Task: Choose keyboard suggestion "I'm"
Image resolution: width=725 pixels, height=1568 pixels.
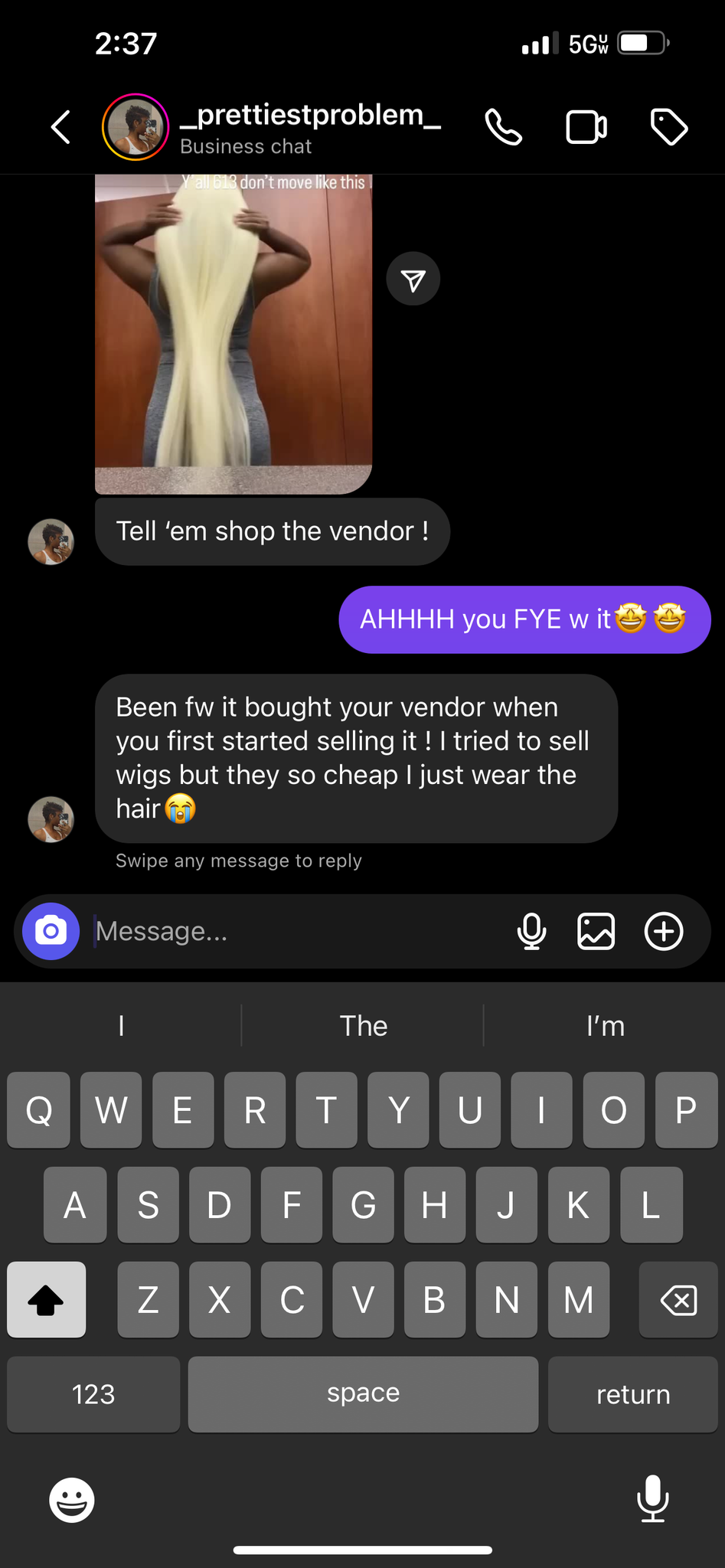Action: click(x=605, y=1026)
